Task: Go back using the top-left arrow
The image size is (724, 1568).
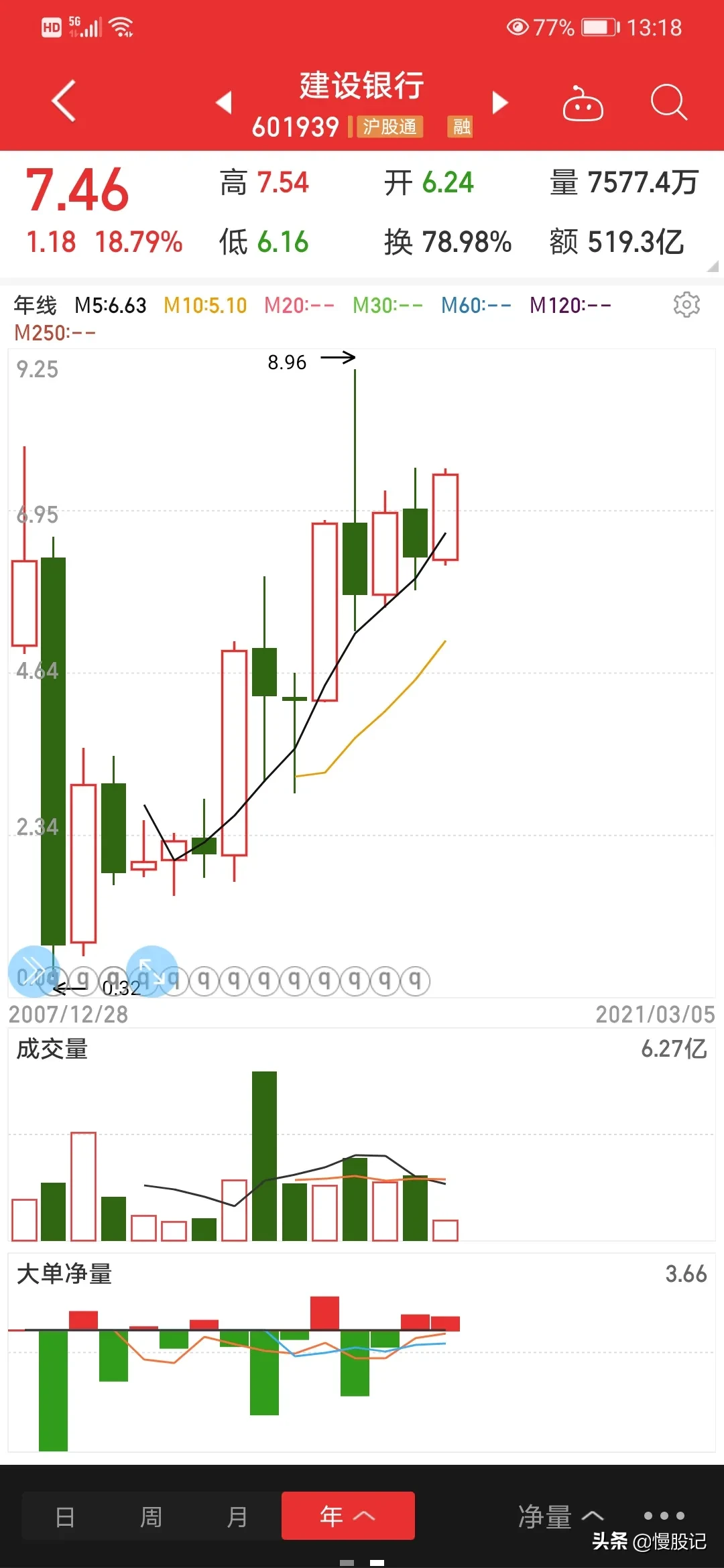Action: coord(64,102)
